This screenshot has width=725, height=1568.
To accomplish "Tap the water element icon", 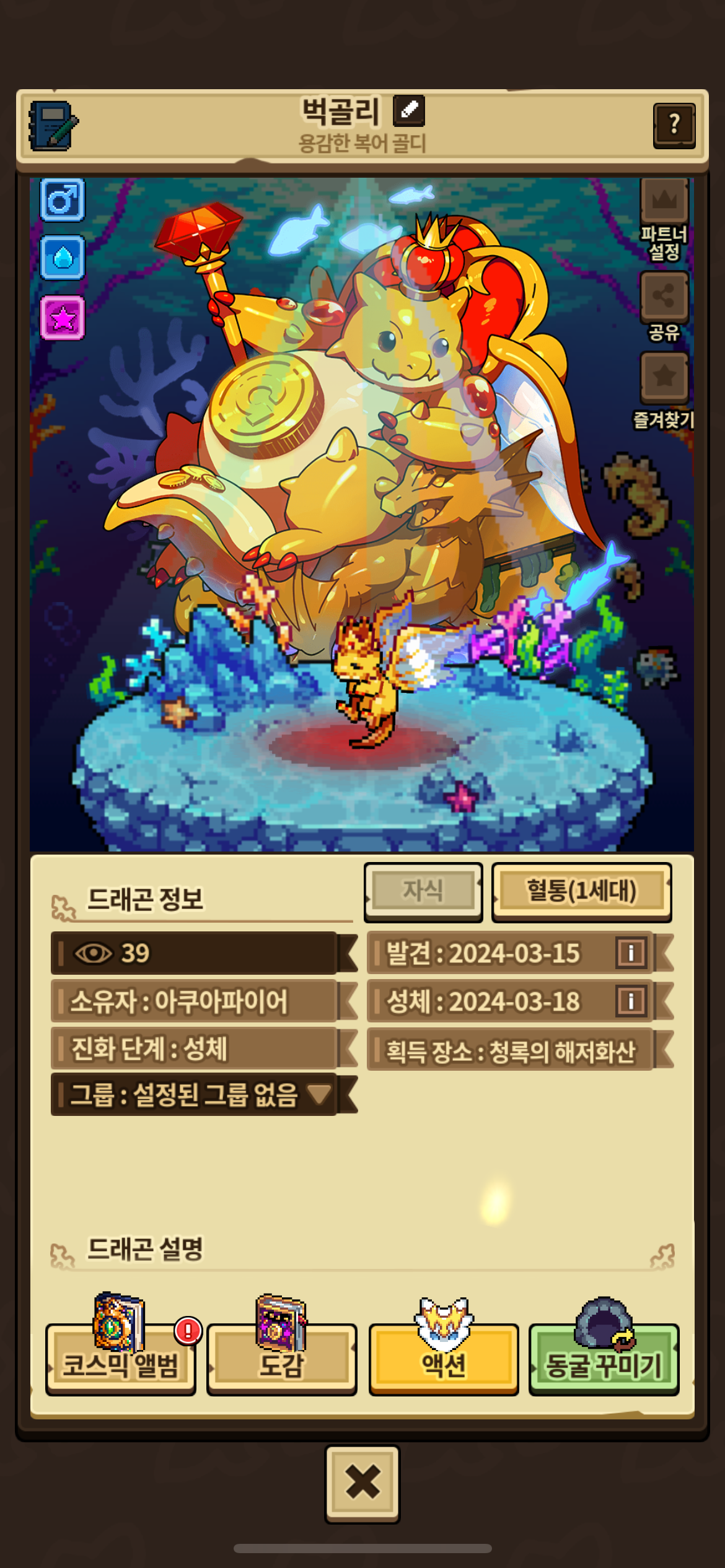I will 63,258.
